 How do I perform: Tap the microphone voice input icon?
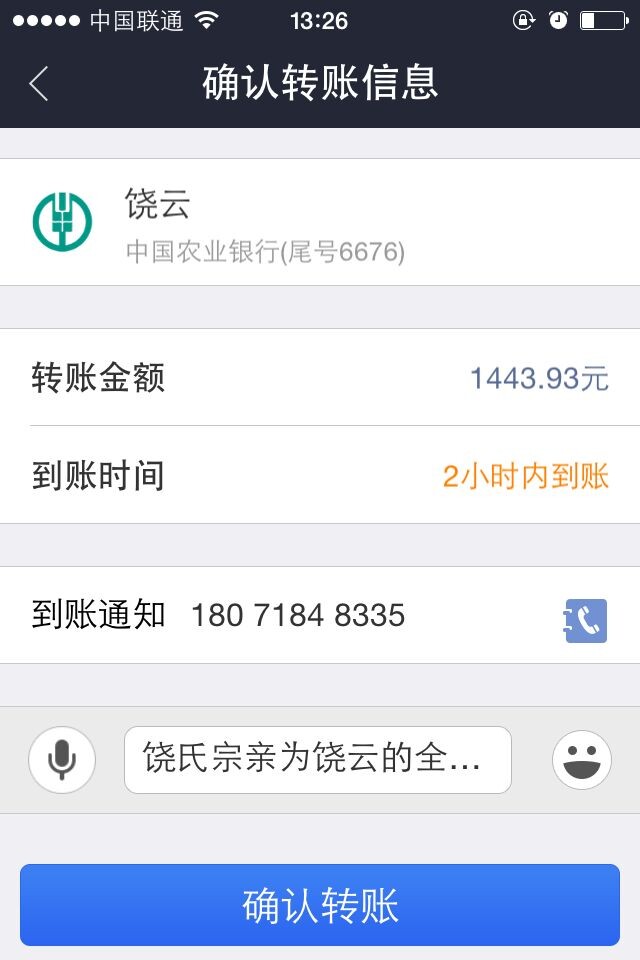tap(62, 760)
